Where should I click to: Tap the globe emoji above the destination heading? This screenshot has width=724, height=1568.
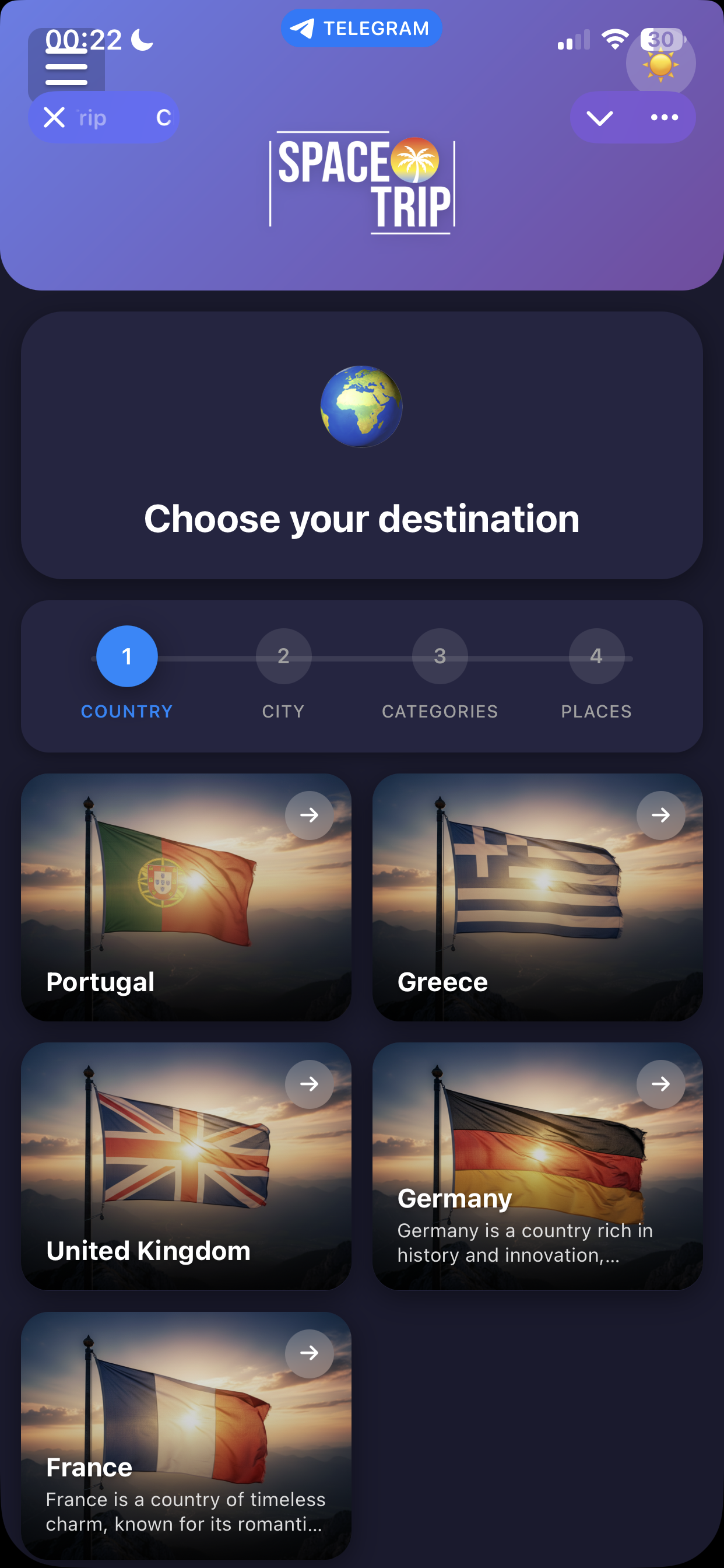pos(361,408)
